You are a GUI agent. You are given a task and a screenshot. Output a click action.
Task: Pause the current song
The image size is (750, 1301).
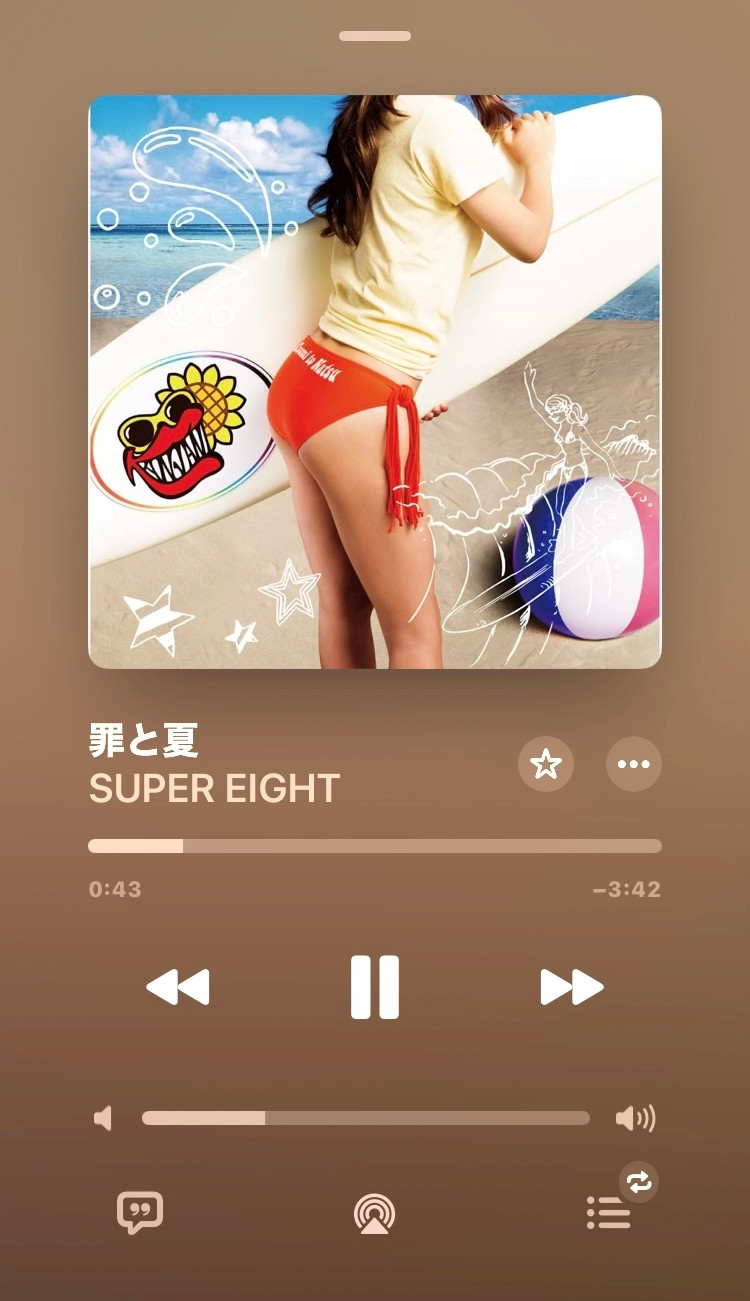(x=375, y=987)
